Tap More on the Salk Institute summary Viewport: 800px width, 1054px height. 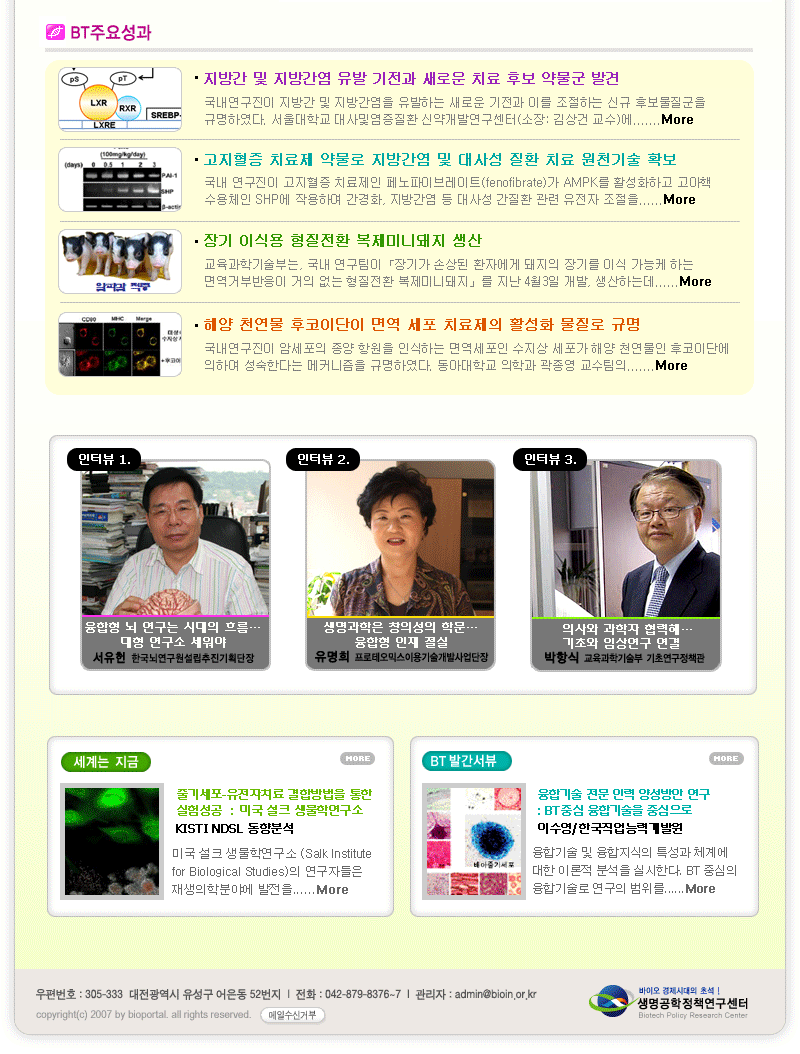332,889
